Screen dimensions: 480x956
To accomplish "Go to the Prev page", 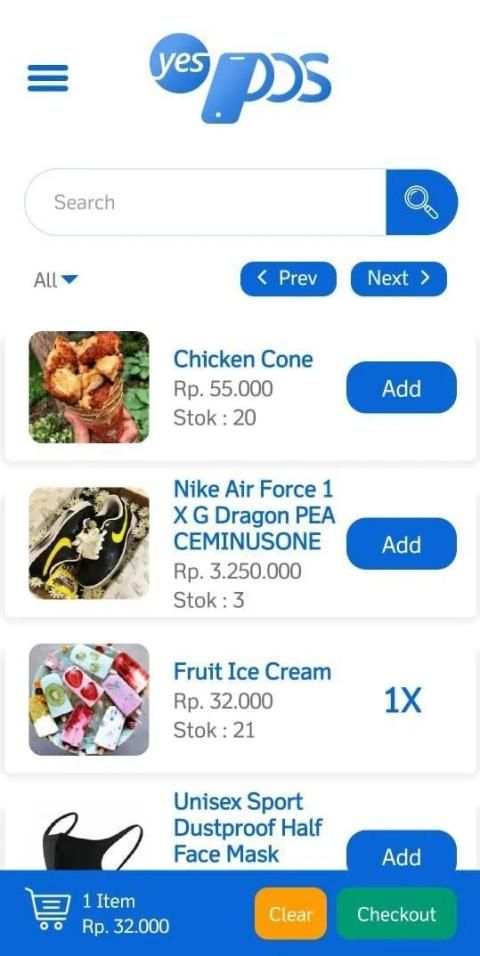I will [288, 279].
